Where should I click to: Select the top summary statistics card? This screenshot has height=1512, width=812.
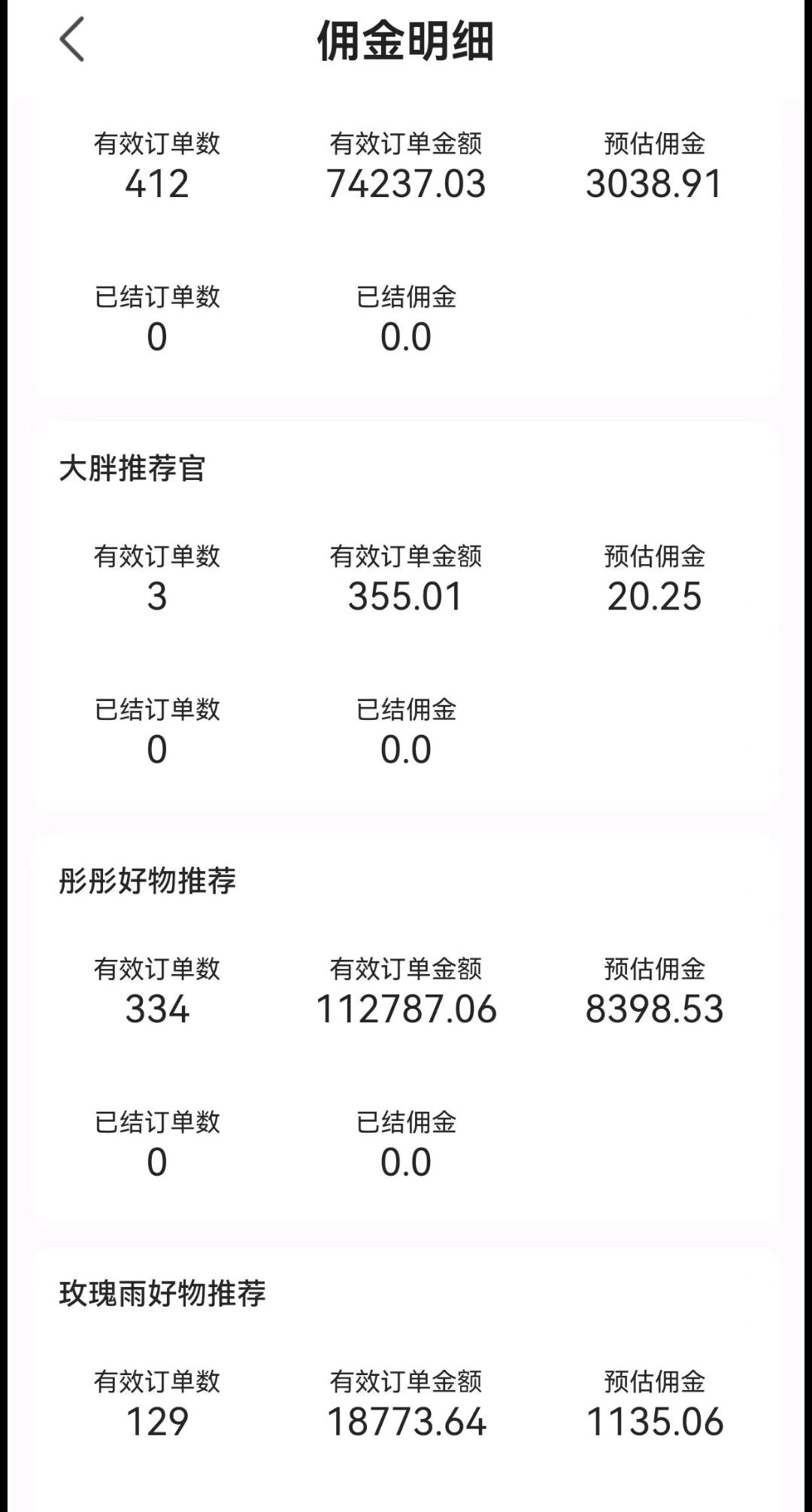(x=406, y=241)
